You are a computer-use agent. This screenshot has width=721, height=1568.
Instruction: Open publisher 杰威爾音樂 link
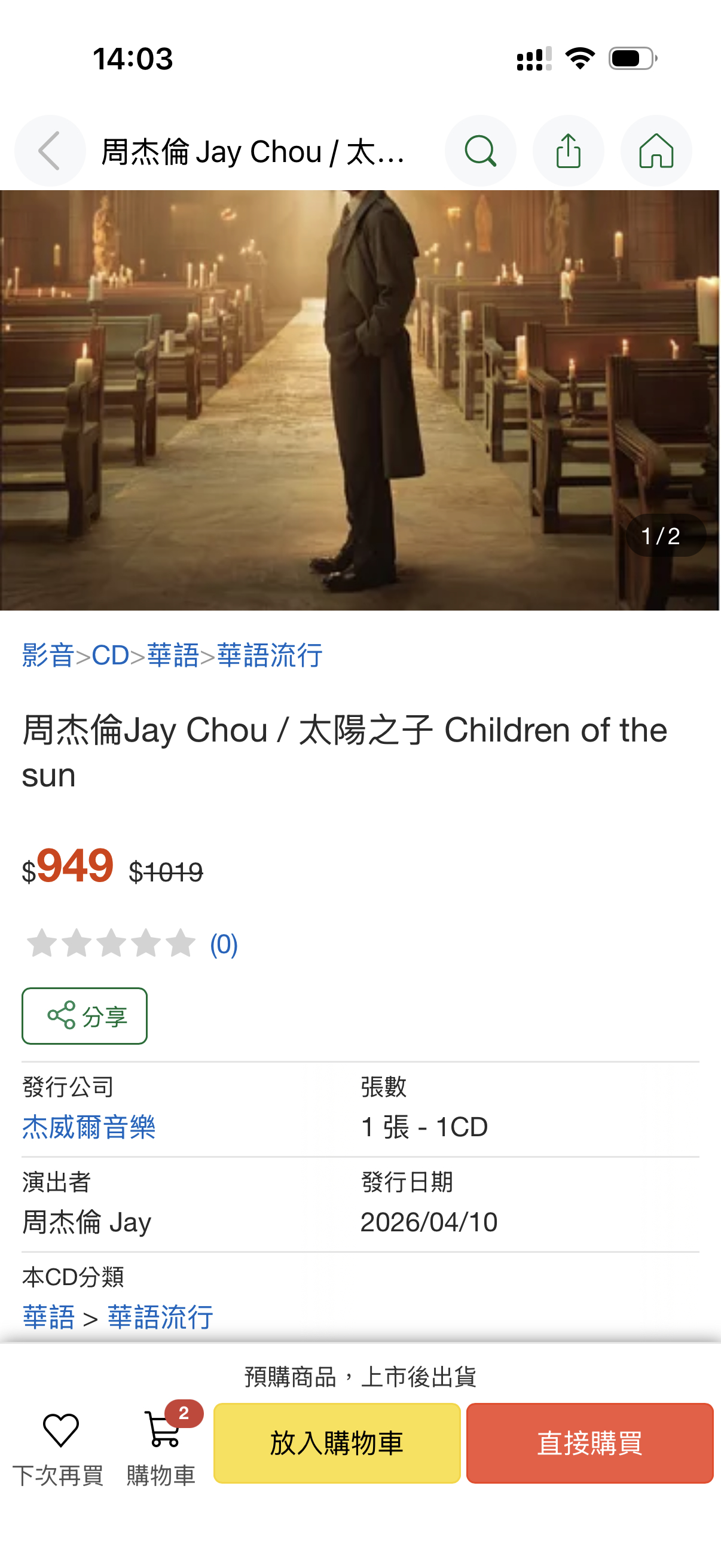(x=89, y=1127)
